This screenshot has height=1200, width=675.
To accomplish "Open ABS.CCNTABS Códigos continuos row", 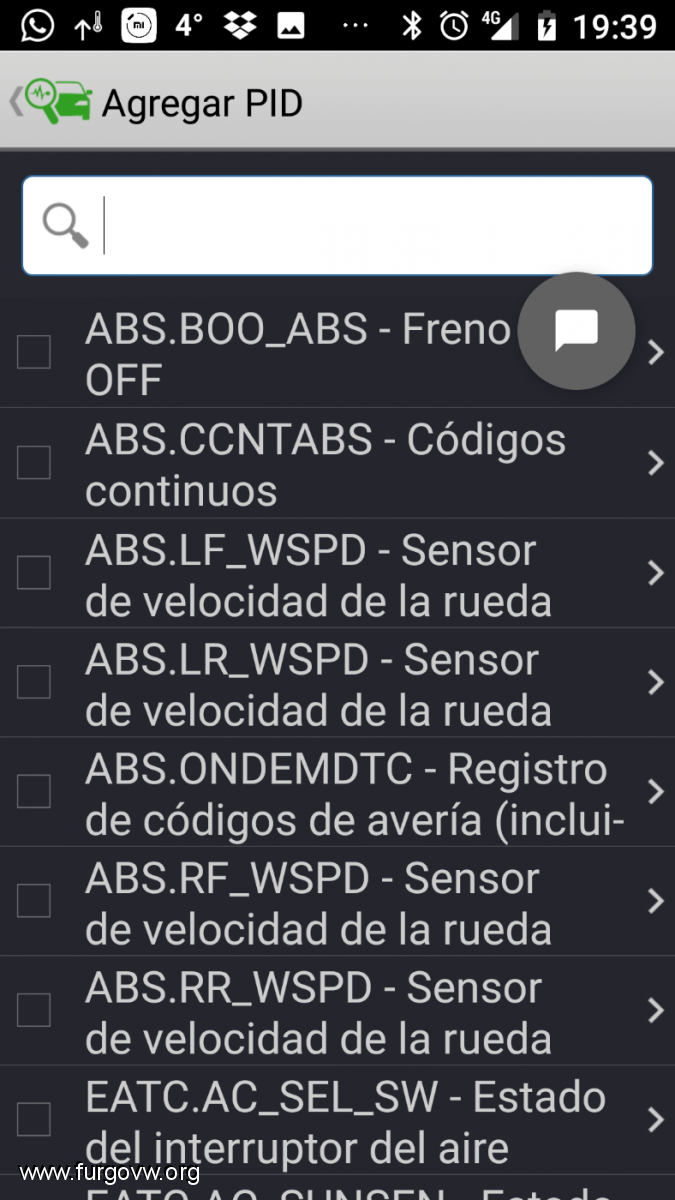I will [x=337, y=463].
